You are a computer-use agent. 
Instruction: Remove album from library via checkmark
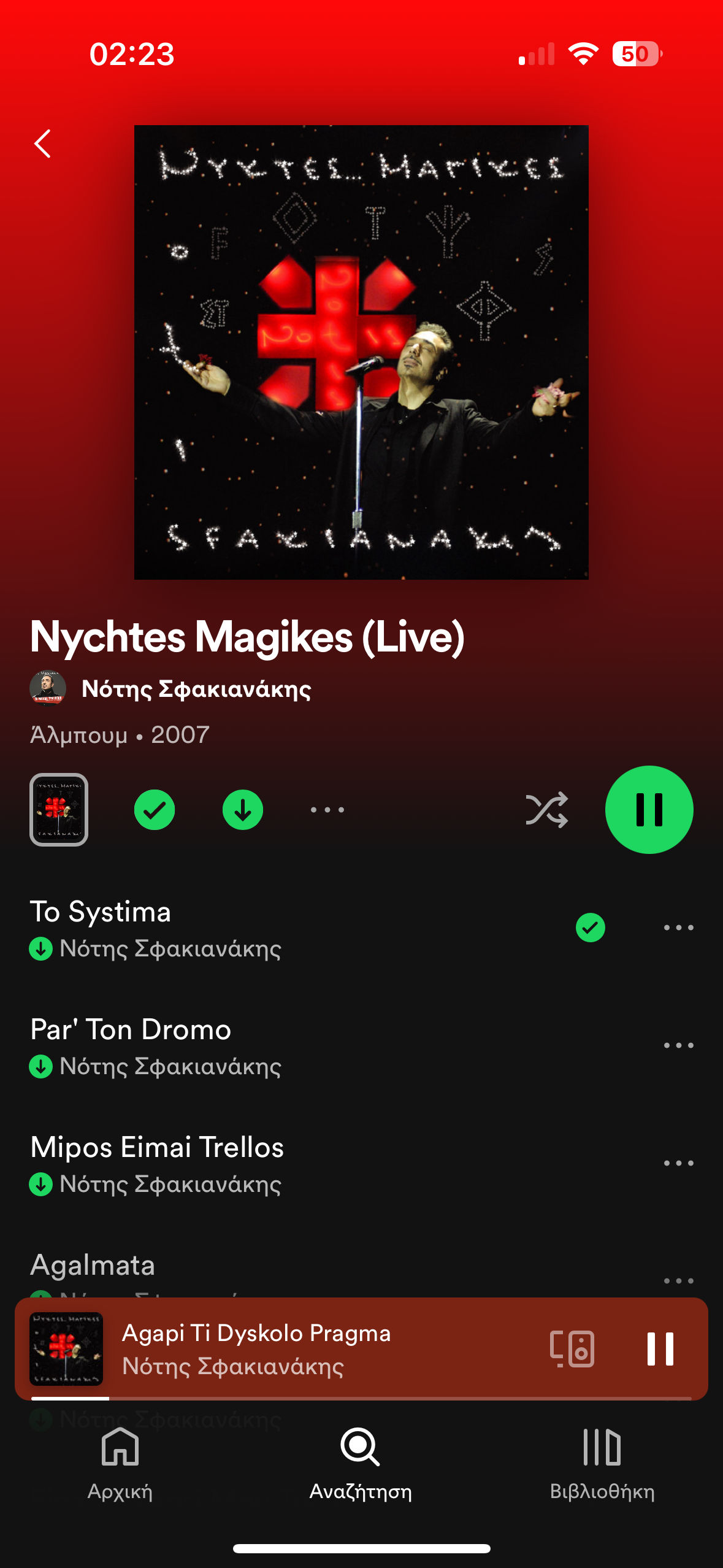click(155, 810)
